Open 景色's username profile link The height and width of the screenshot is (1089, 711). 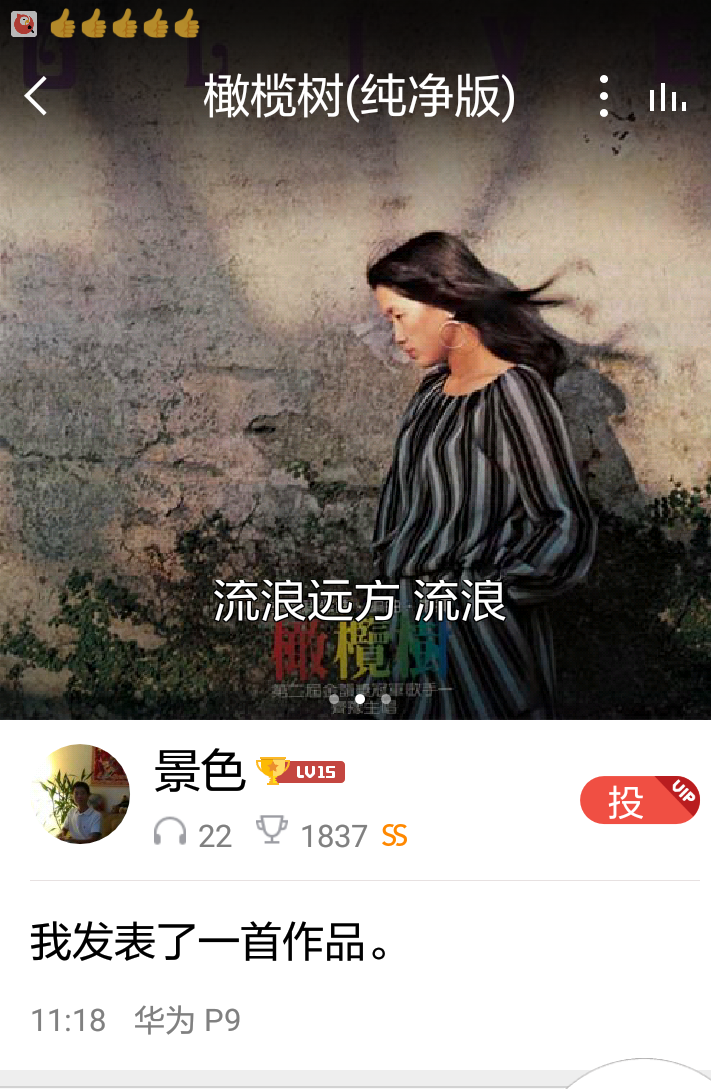coord(200,771)
